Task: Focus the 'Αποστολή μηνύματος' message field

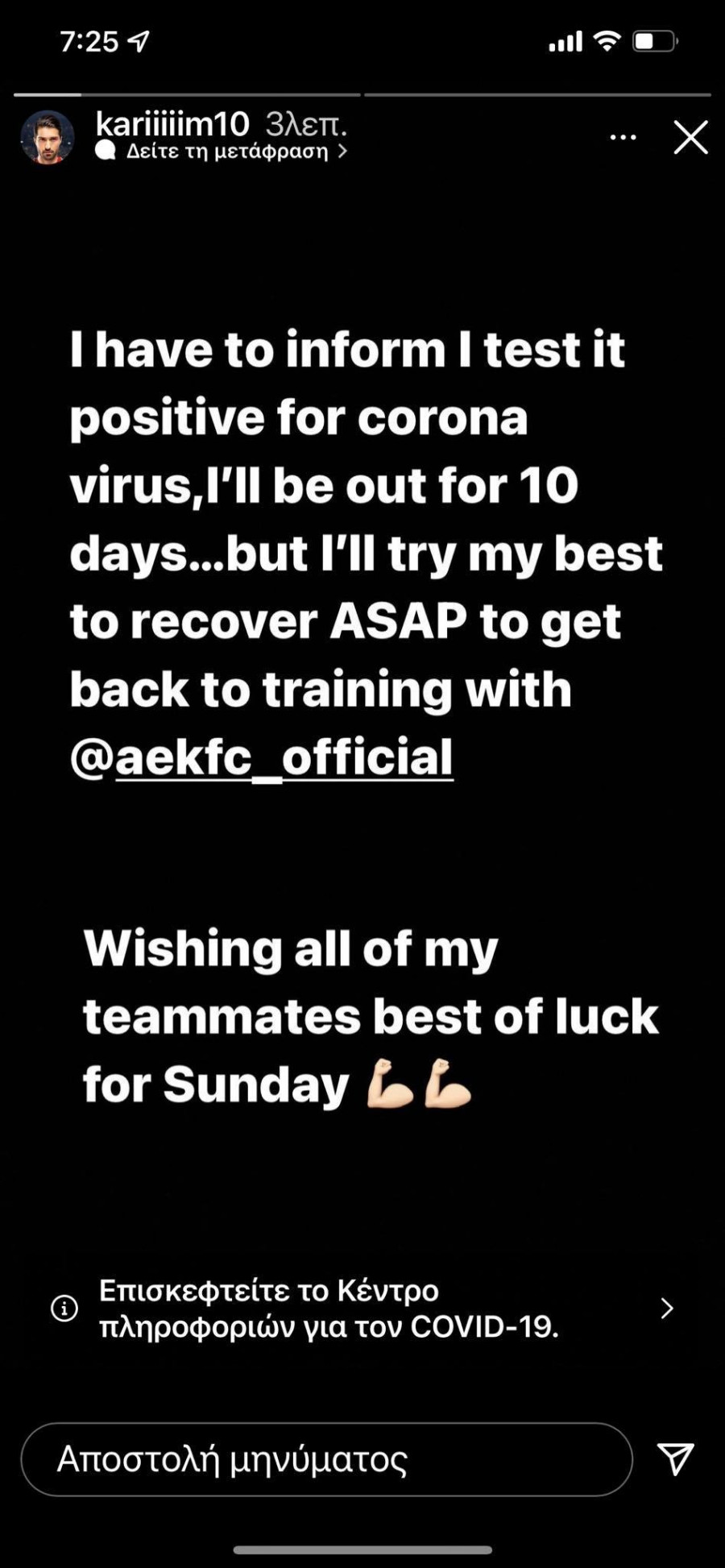Action: pyautogui.click(x=326, y=1459)
